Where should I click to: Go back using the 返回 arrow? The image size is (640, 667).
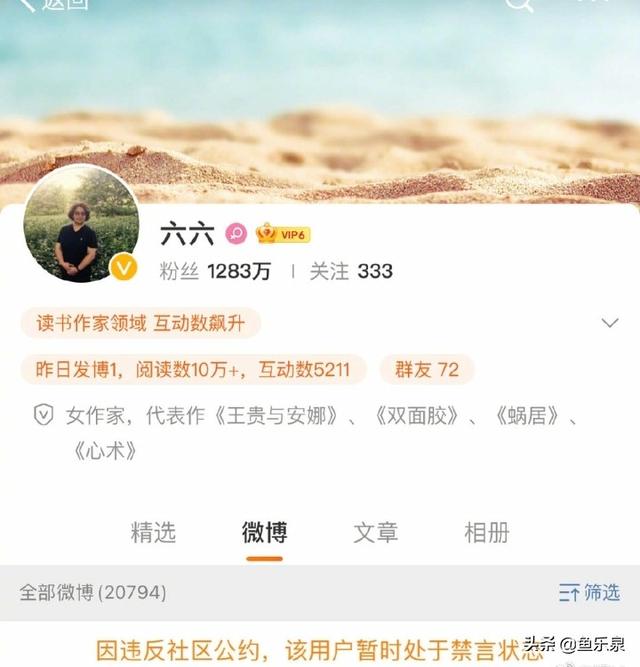tap(50, 4)
